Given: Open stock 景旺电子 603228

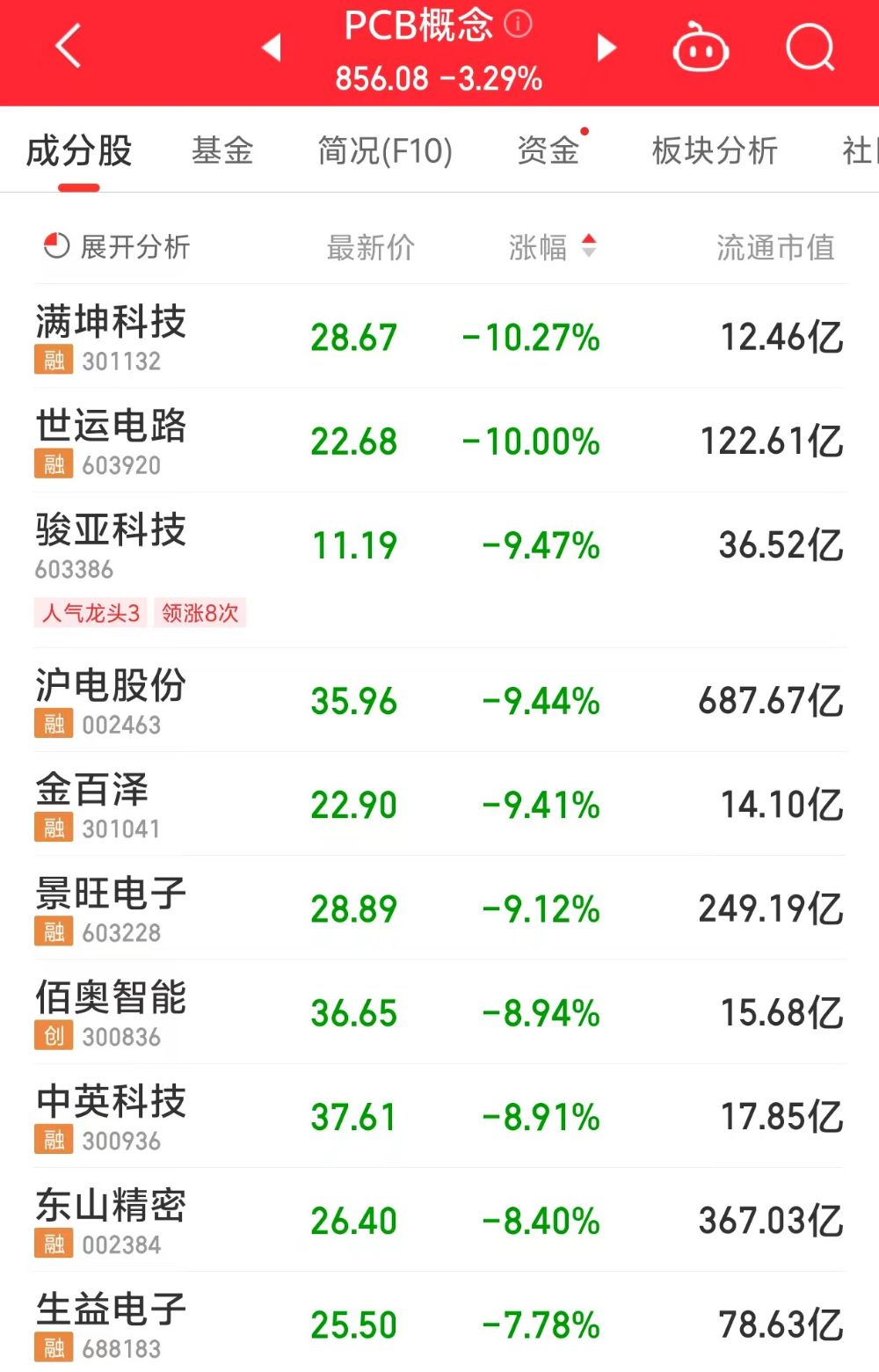Looking at the screenshot, I should (111, 909).
